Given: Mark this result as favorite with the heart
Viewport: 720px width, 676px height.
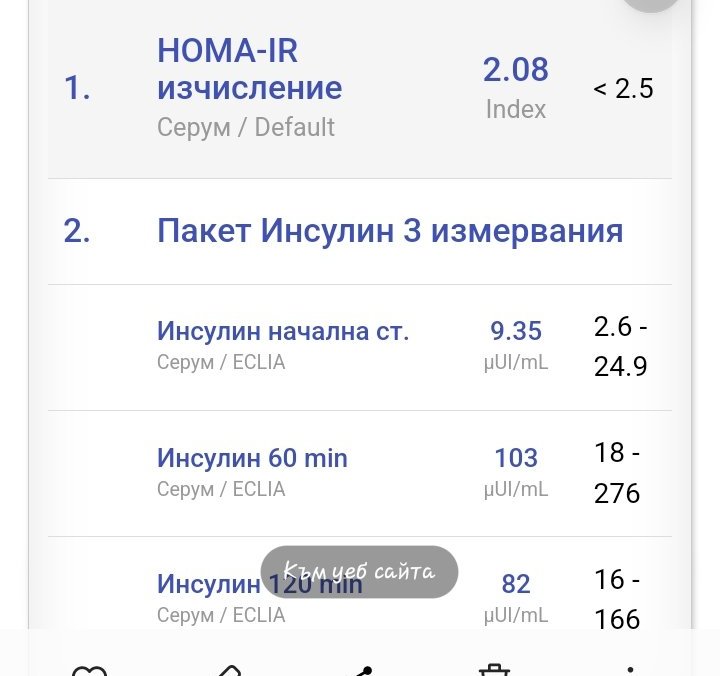Looking at the screenshot, I should pyautogui.click(x=89, y=670).
